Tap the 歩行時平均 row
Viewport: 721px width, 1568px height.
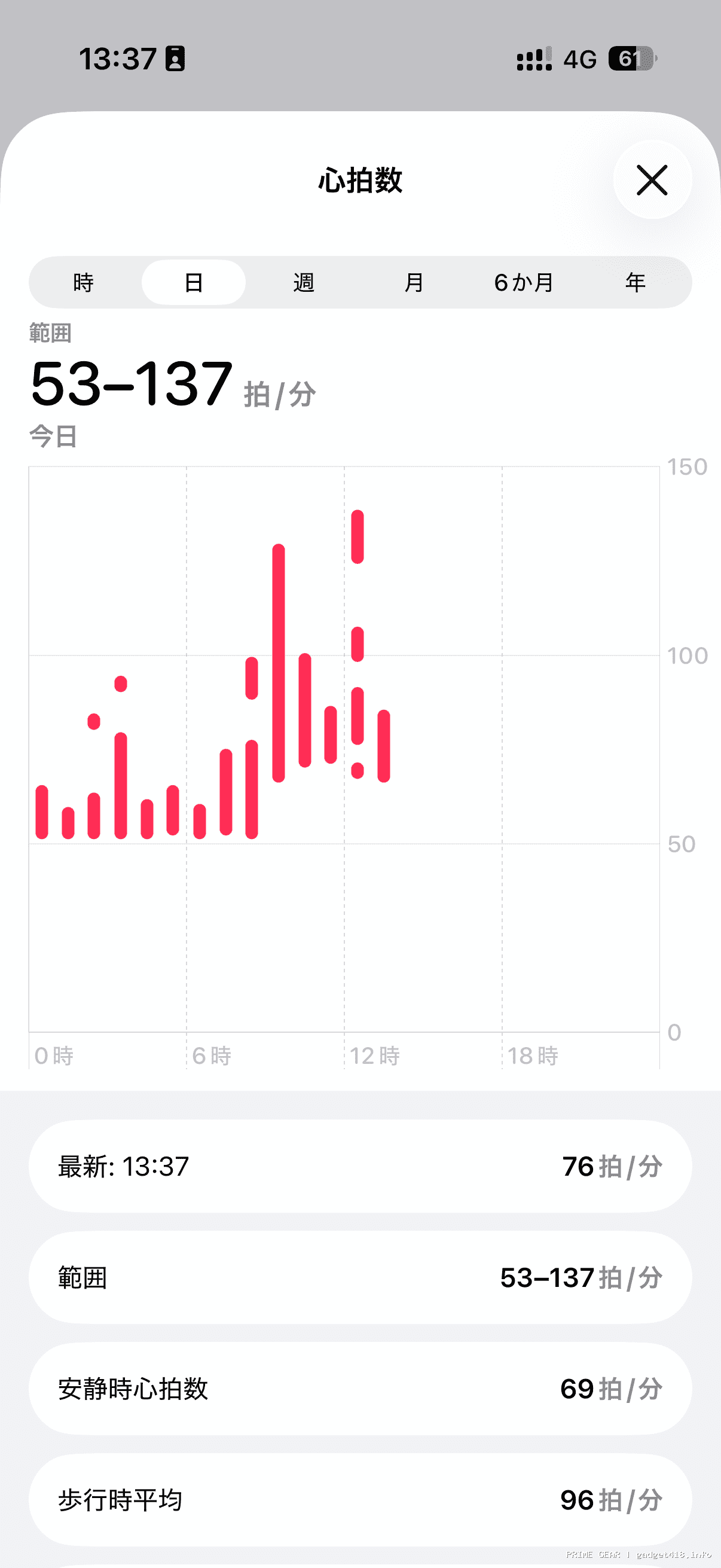coord(360,1500)
